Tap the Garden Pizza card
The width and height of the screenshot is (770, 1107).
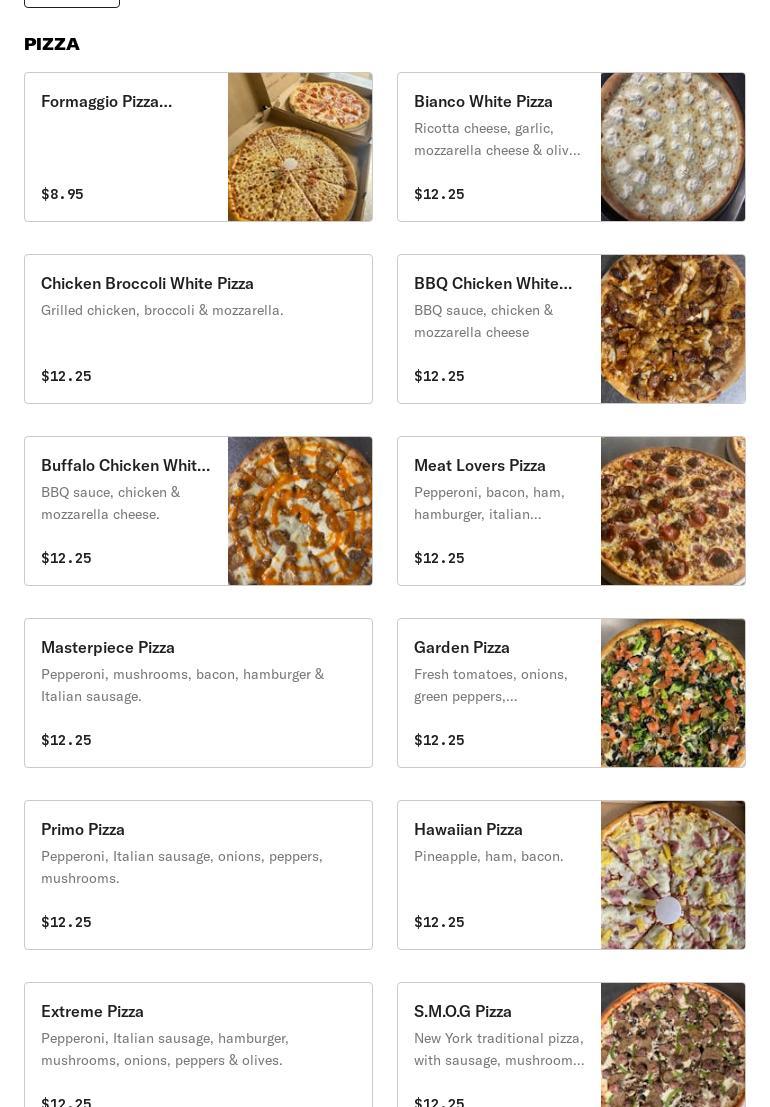coord(571,693)
